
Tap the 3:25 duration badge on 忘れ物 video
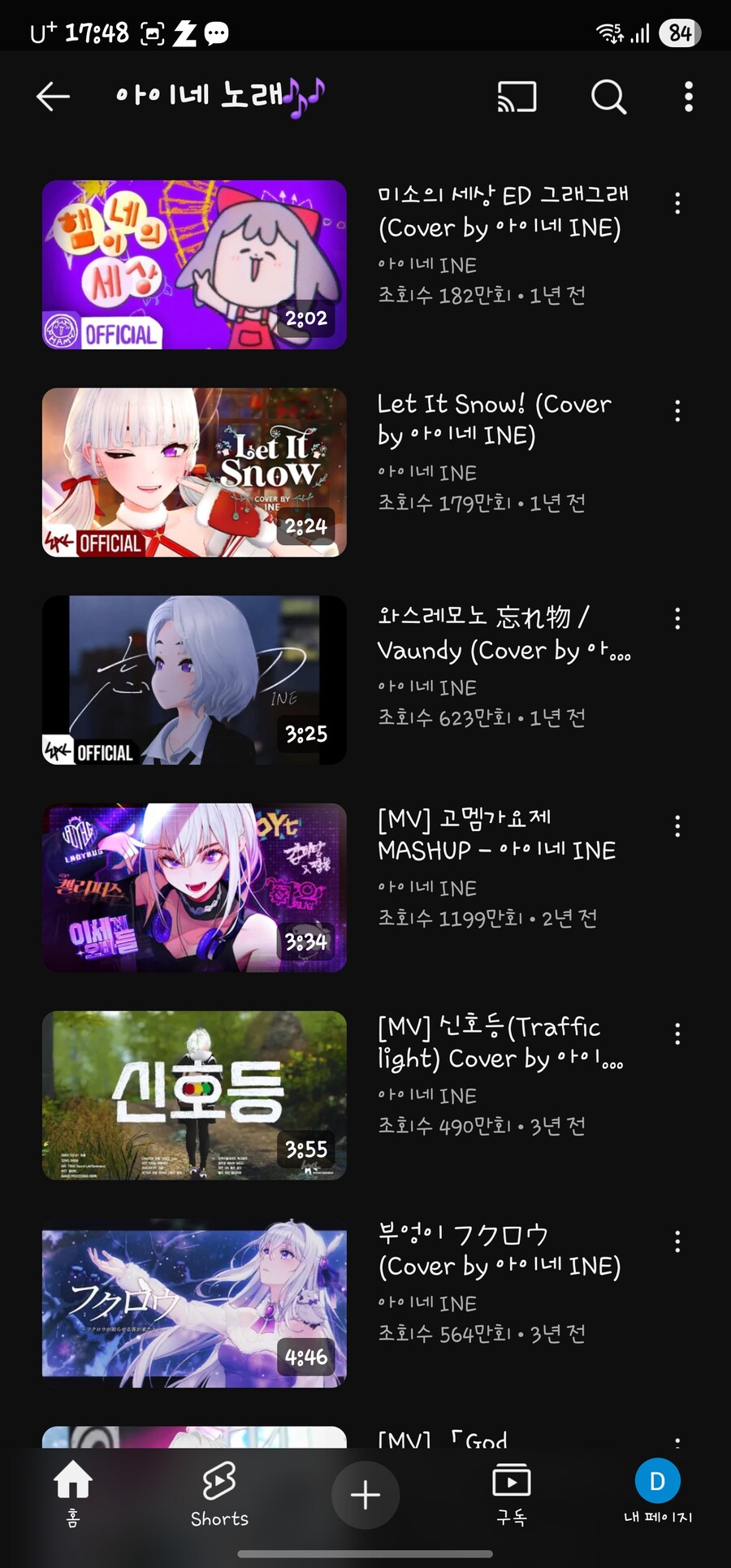tap(305, 734)
